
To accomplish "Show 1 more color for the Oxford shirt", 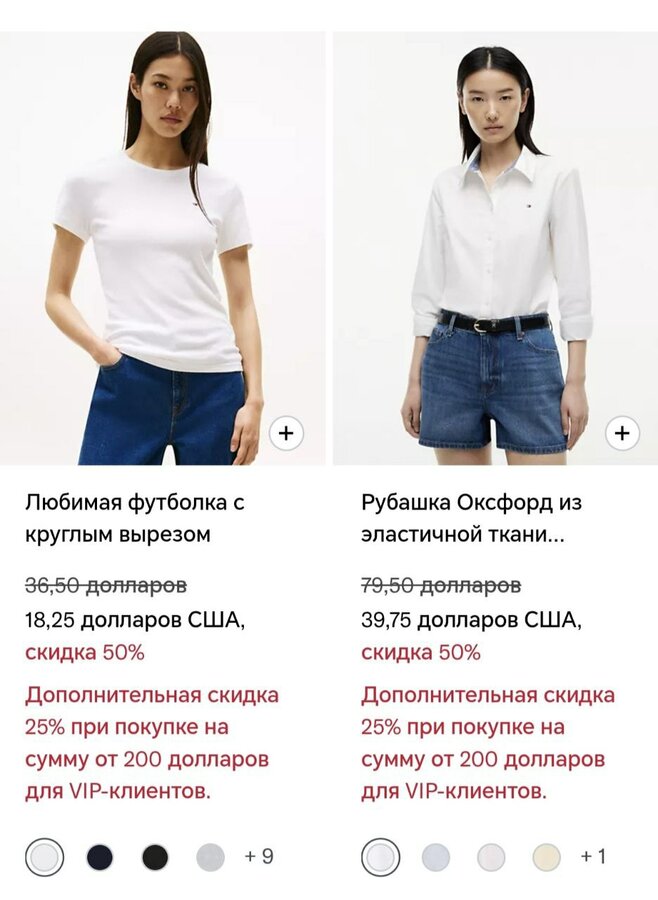I will coord(593,857).
